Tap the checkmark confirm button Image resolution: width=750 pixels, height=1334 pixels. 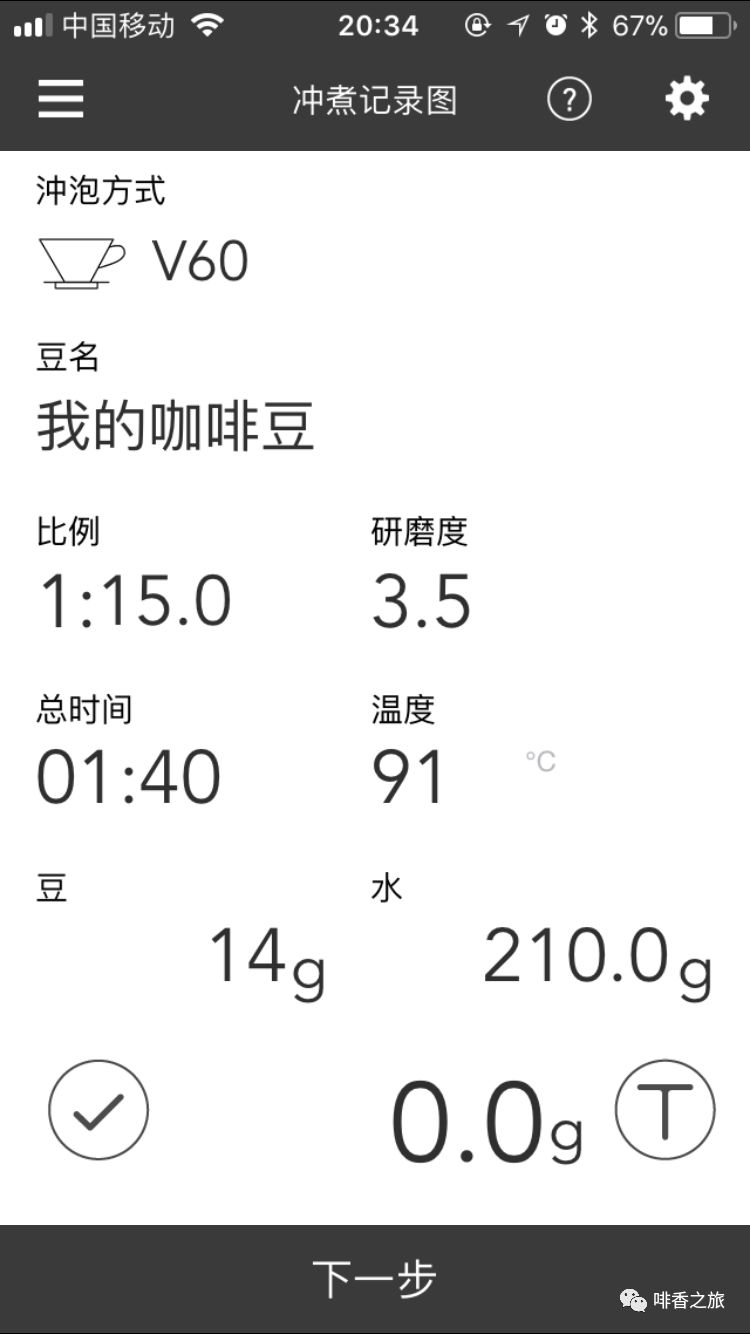pyautogui.click(x=98, y=1110)
